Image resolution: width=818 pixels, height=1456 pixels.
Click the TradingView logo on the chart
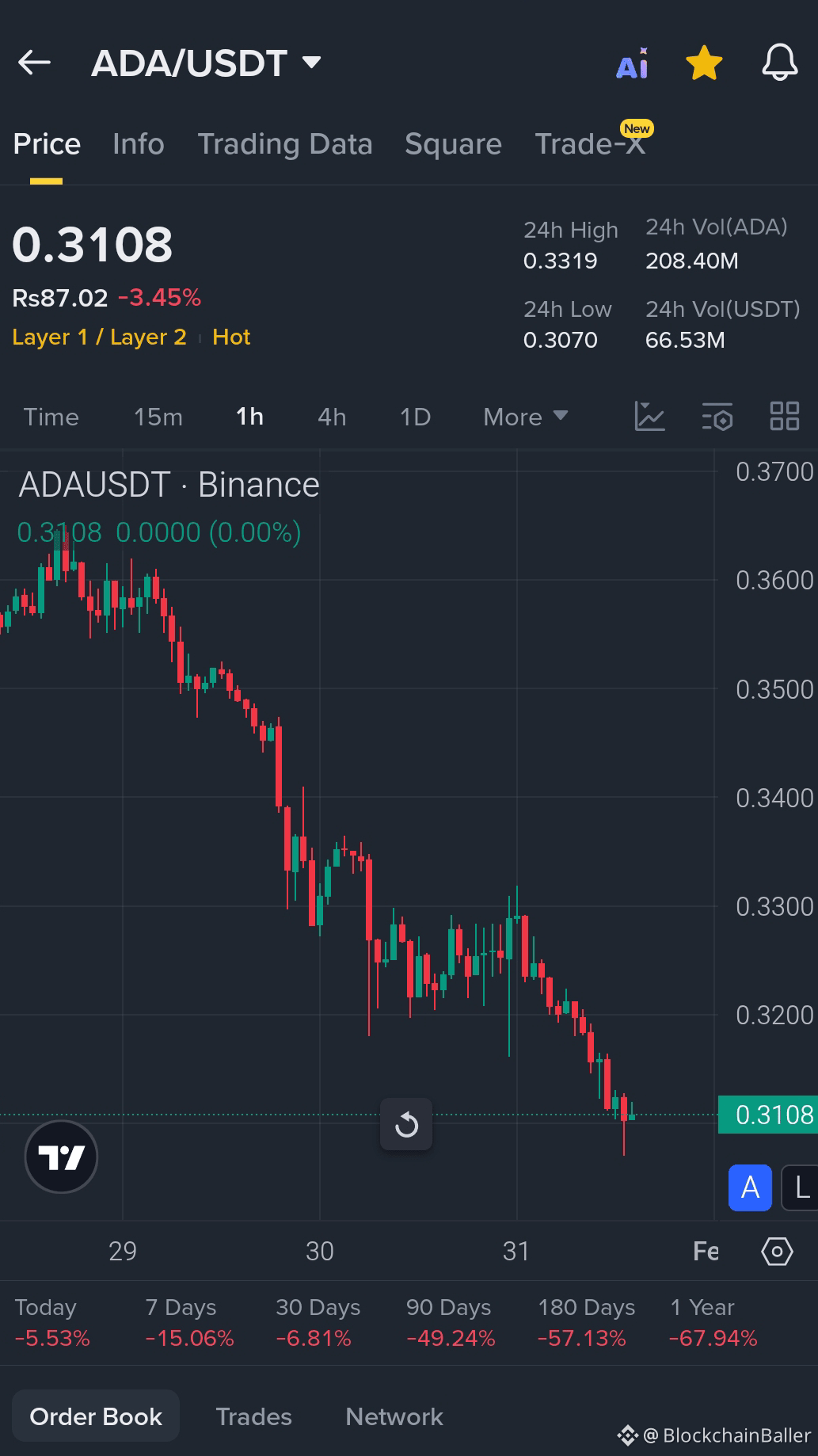coord(62,1157)
